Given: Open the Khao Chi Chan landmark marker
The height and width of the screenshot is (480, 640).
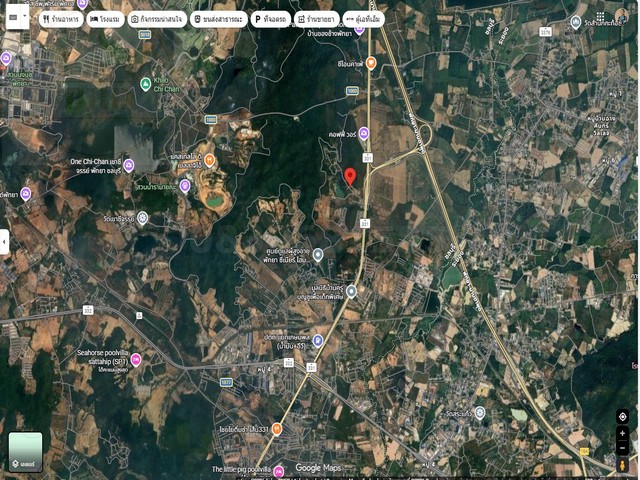Looking at the screenshot, I should tap(146, 82).
